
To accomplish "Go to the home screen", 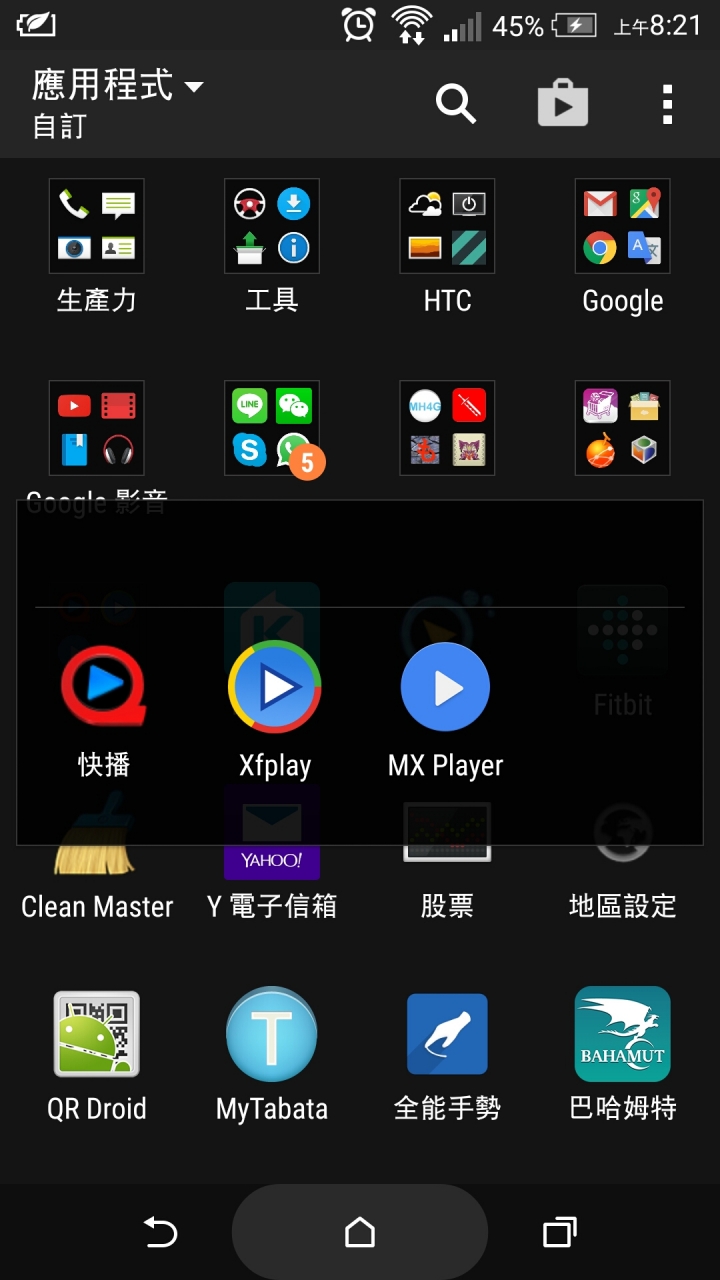I will click(360, 1232).
